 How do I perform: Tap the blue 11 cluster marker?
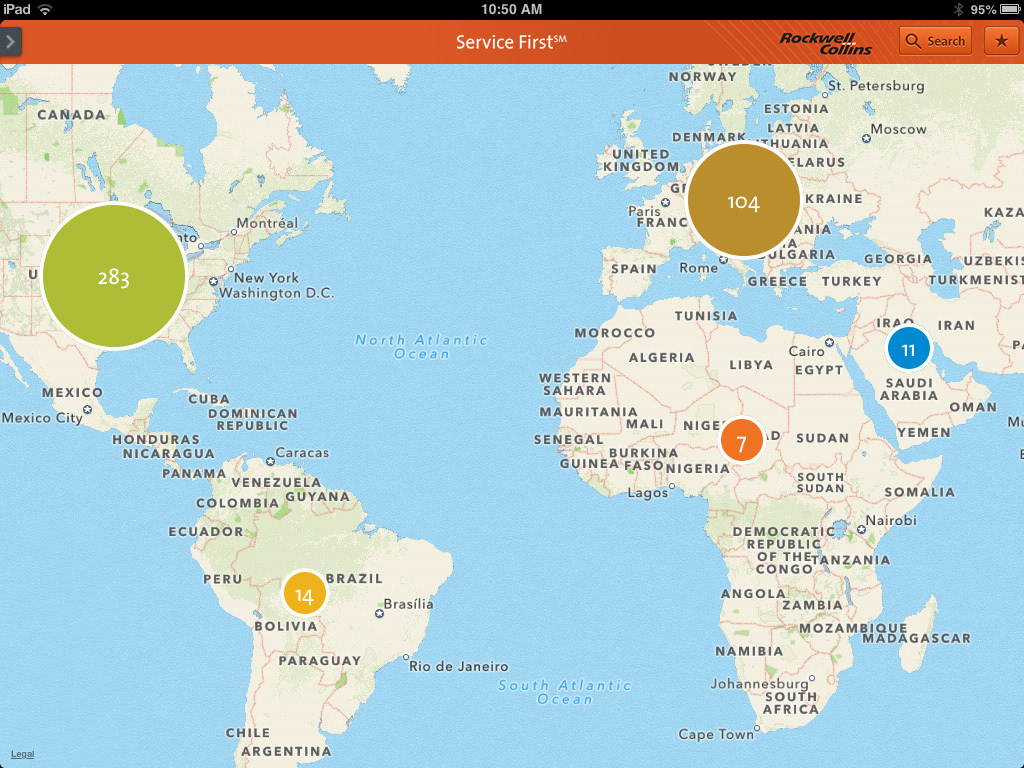click(x=908, y=349)
